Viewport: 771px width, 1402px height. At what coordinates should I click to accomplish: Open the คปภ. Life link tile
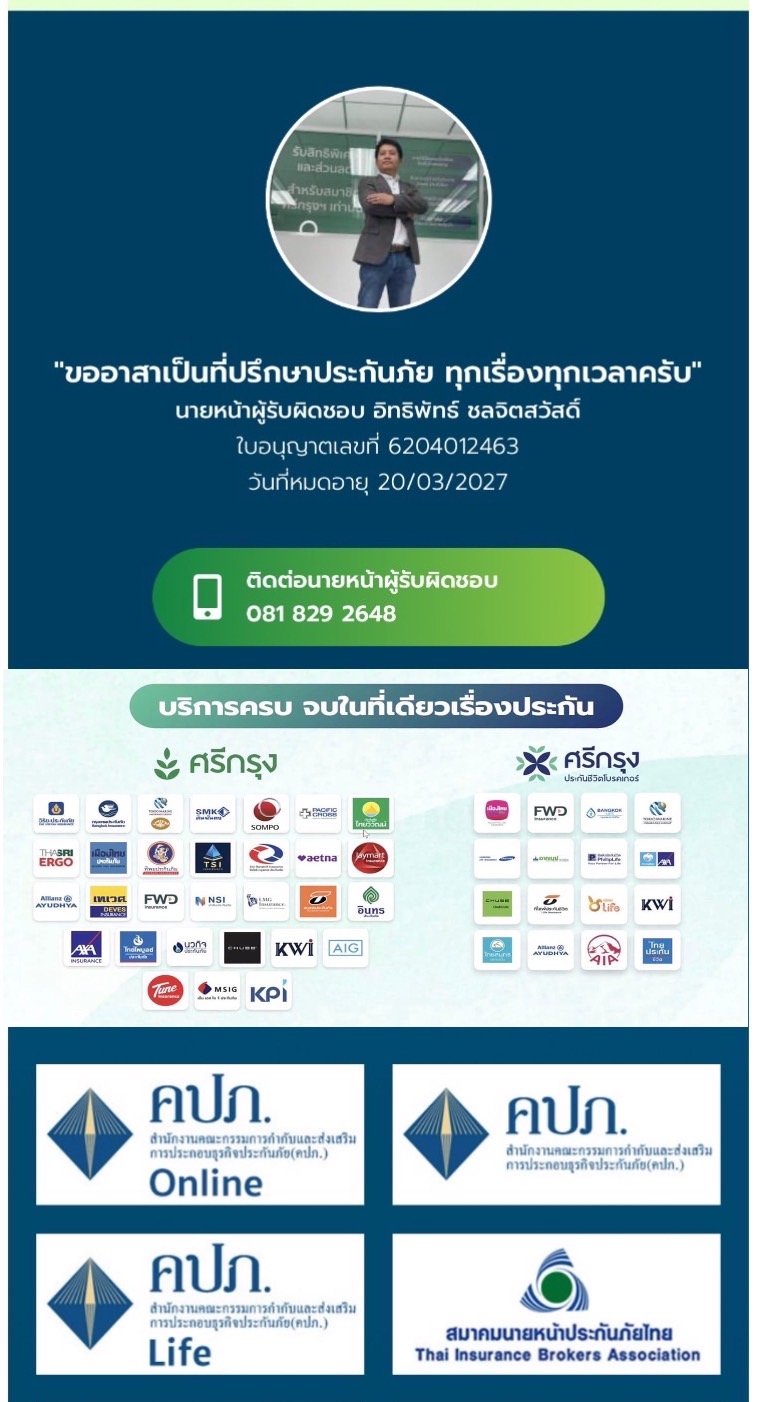[x=200, y=1304]
